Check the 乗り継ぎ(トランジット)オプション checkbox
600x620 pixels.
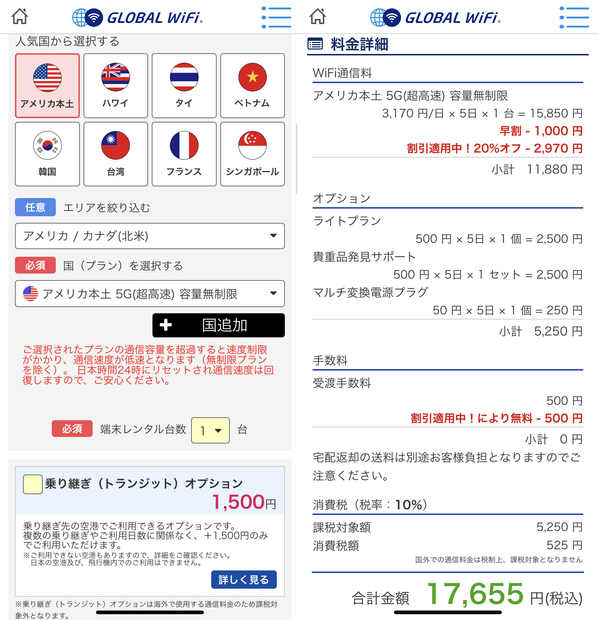tap(33, 484)
